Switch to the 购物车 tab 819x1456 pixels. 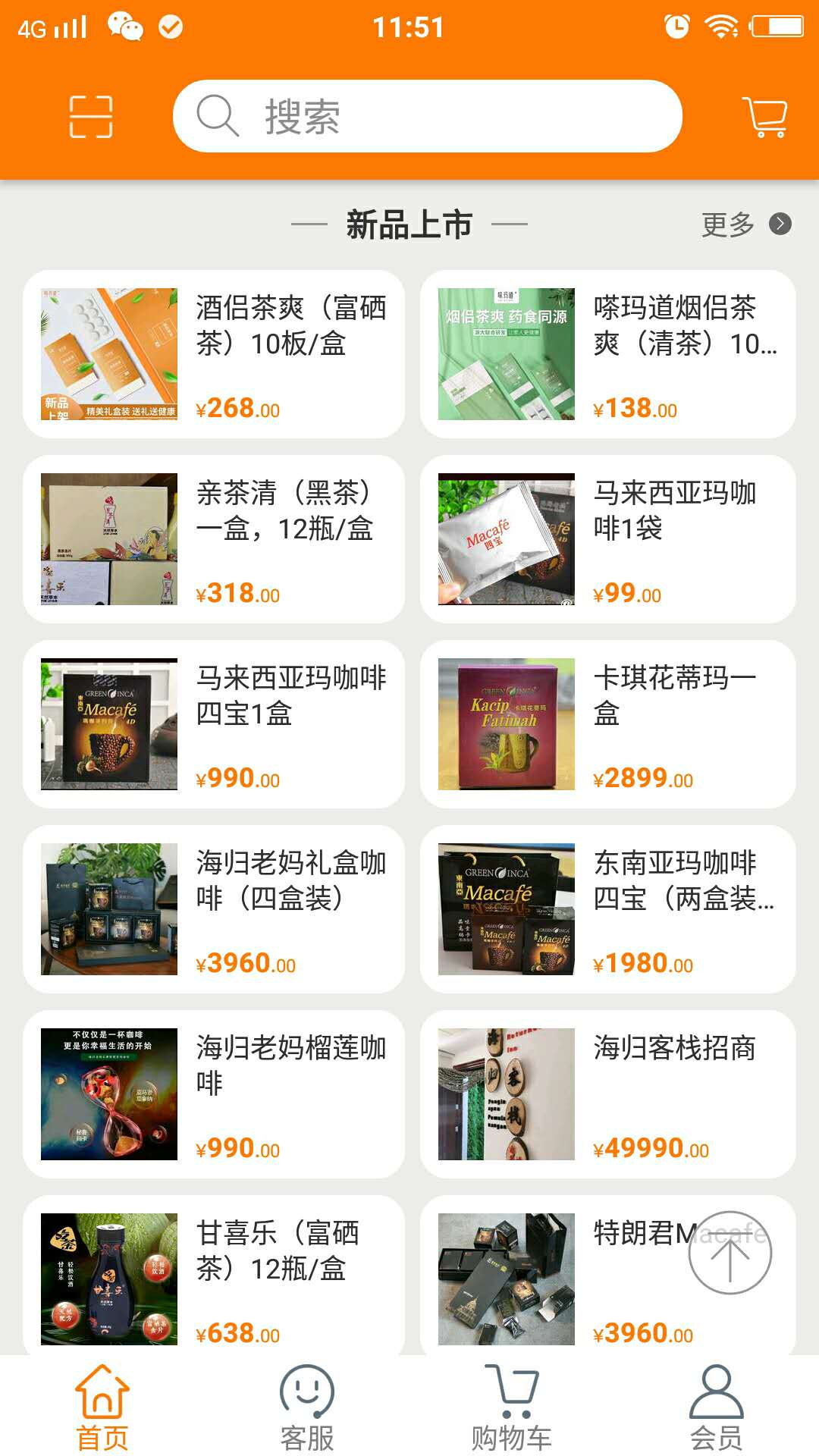point(512,1407)
